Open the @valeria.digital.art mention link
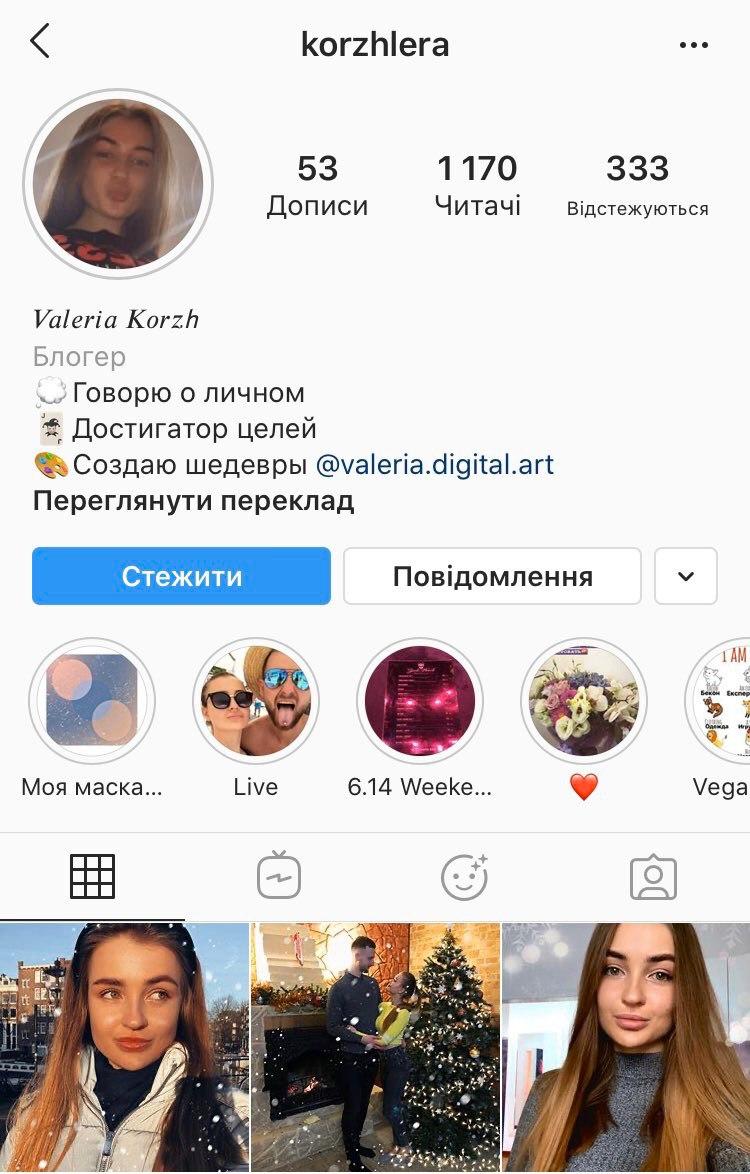750x1174 pixels. (434, 464)
